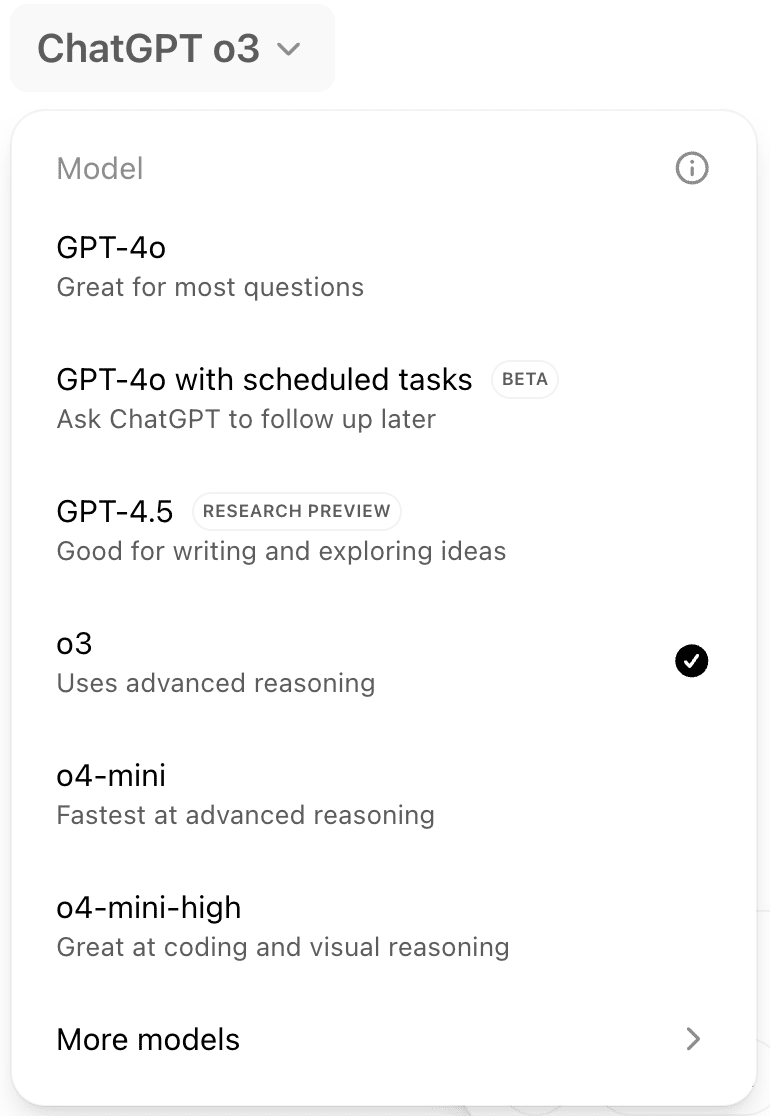Pick the o4-mini model
Image resolution: width=770 pixels, height=1116 pixels.
click(245, 794)
